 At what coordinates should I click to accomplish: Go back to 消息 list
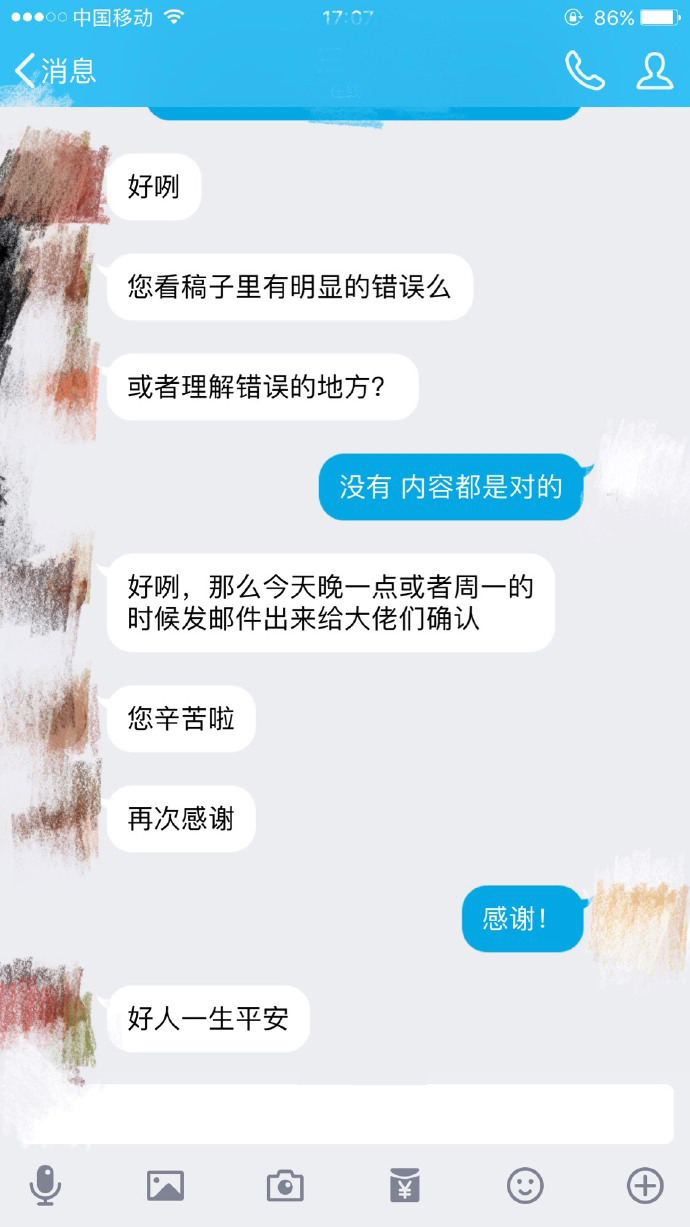[55, 71]
